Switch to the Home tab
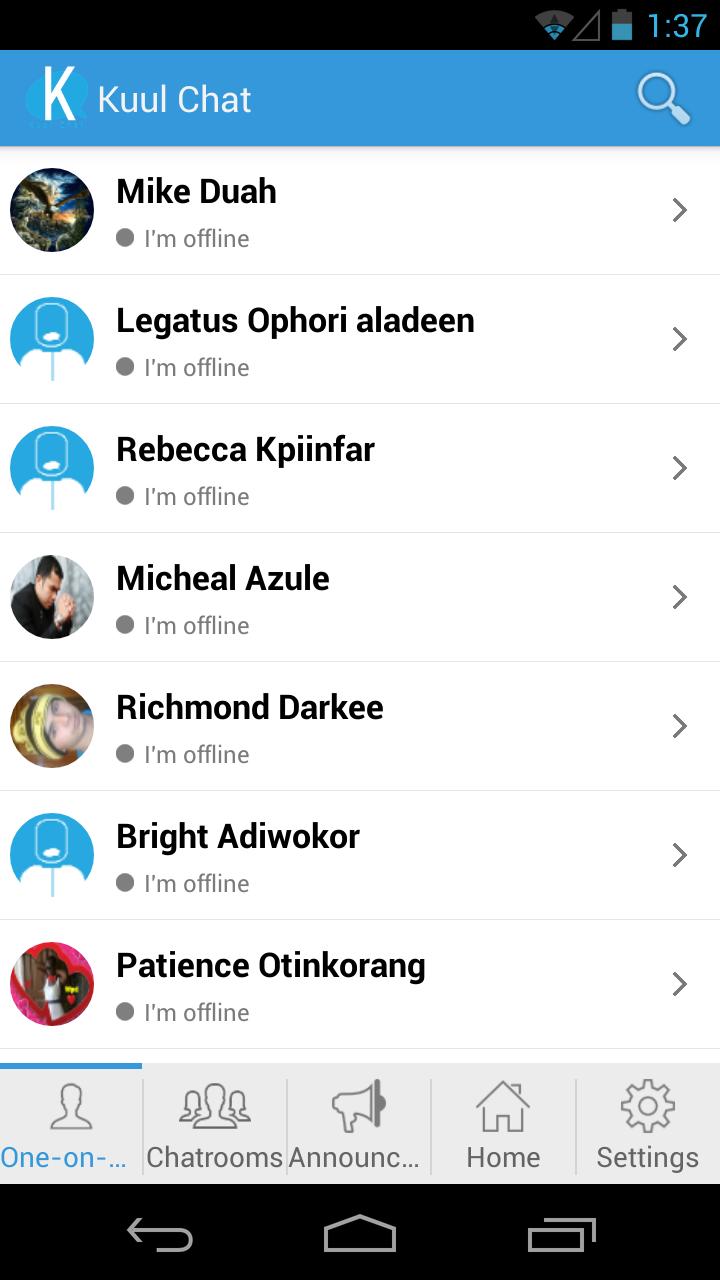720x1280 pixels. click(503, 1125)
